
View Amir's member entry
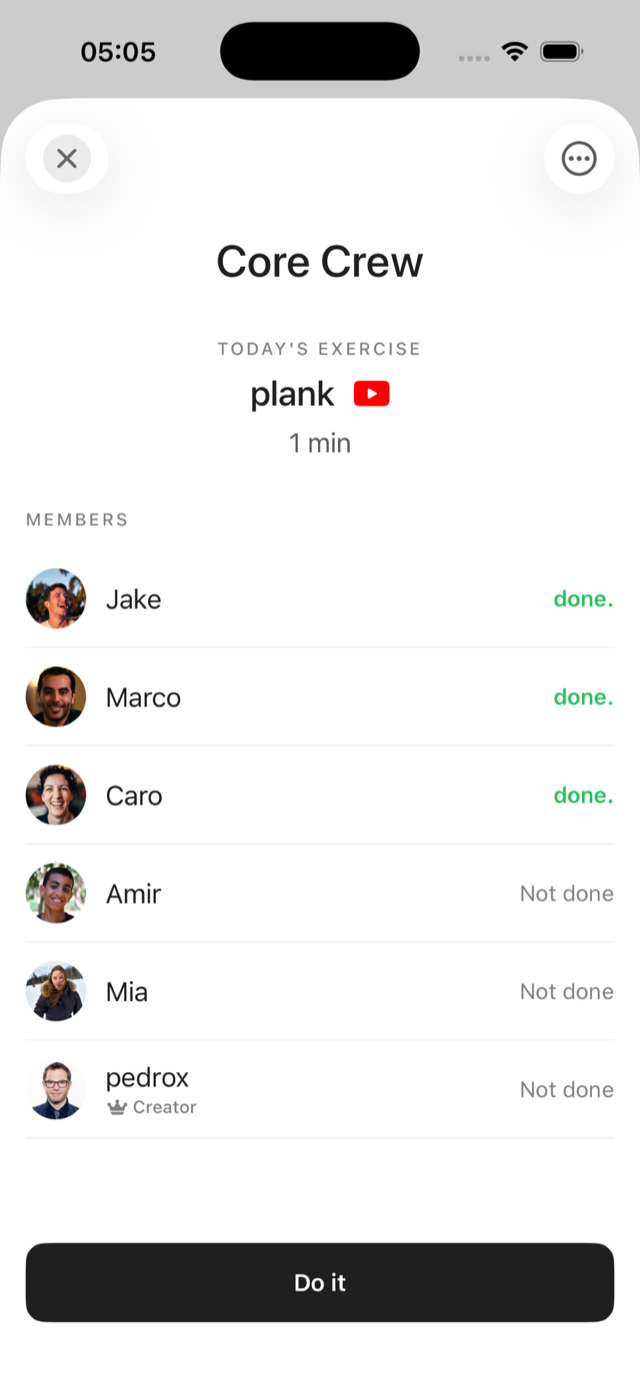[x=320, y=893]
